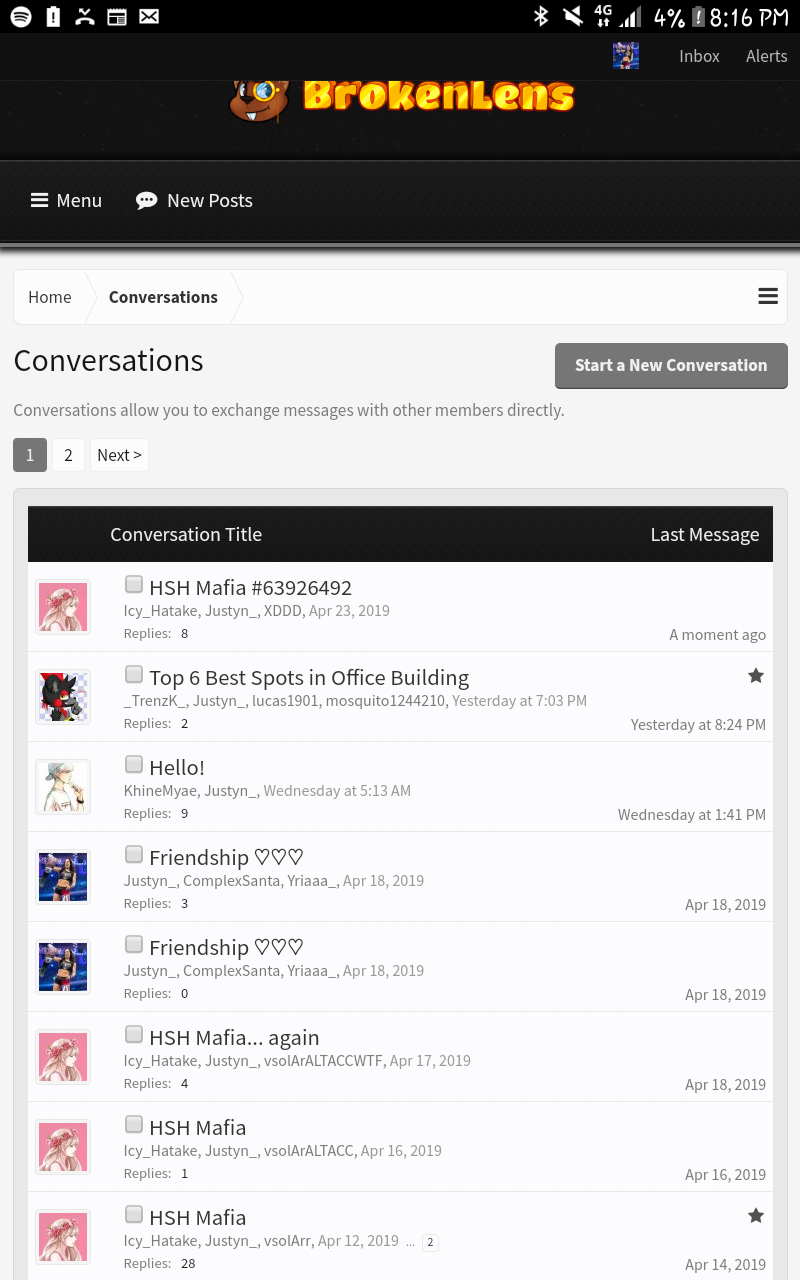Screen dimensions: 800x1280
Task: Jump to page 2 of Apr 12 HSH Mafia
Action: (x=430, y=1242)
